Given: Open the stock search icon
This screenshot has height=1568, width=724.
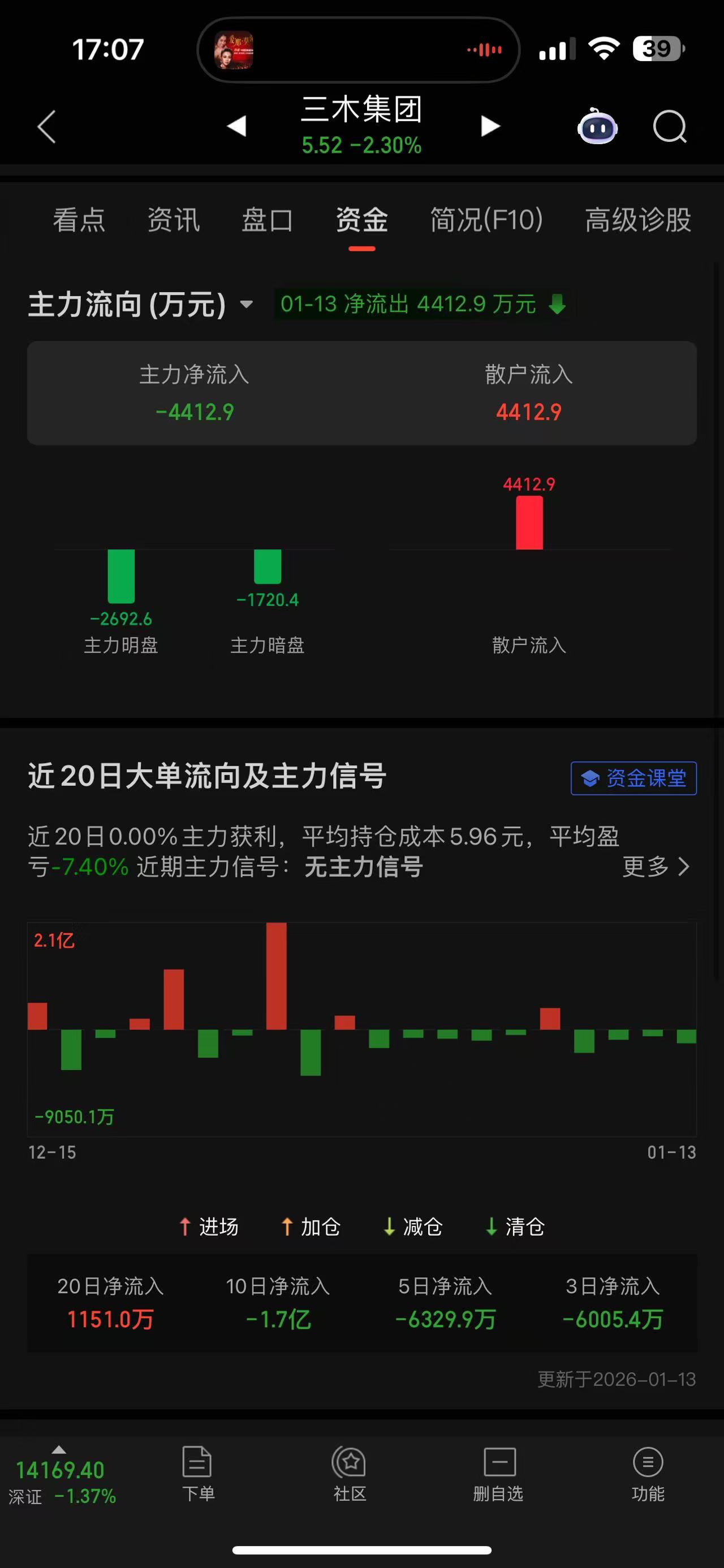Looking at the screenshot, I should [670, 126].
